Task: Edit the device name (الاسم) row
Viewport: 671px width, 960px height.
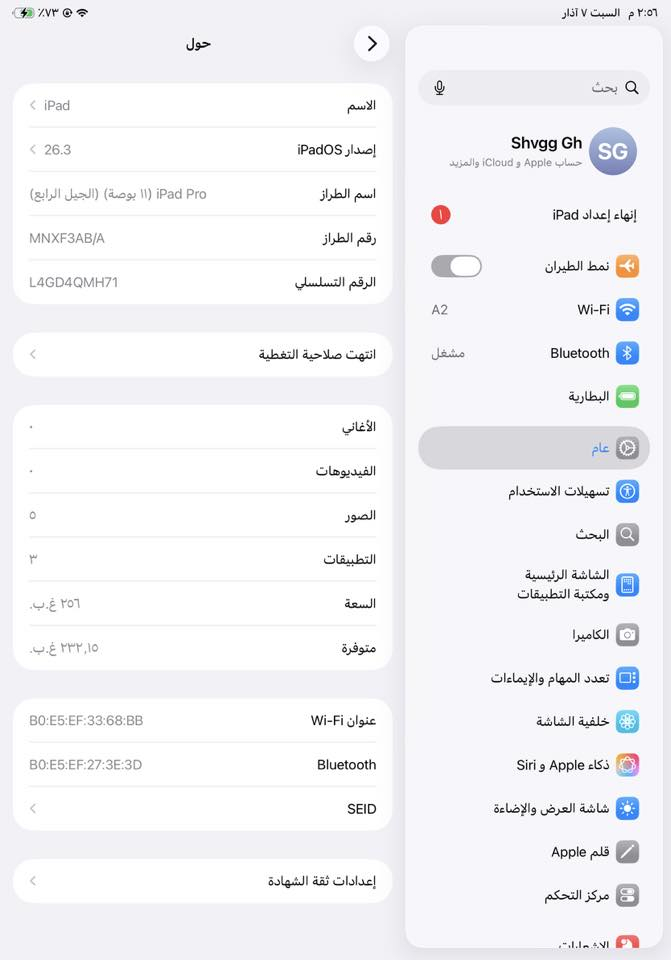Action: 202,105
